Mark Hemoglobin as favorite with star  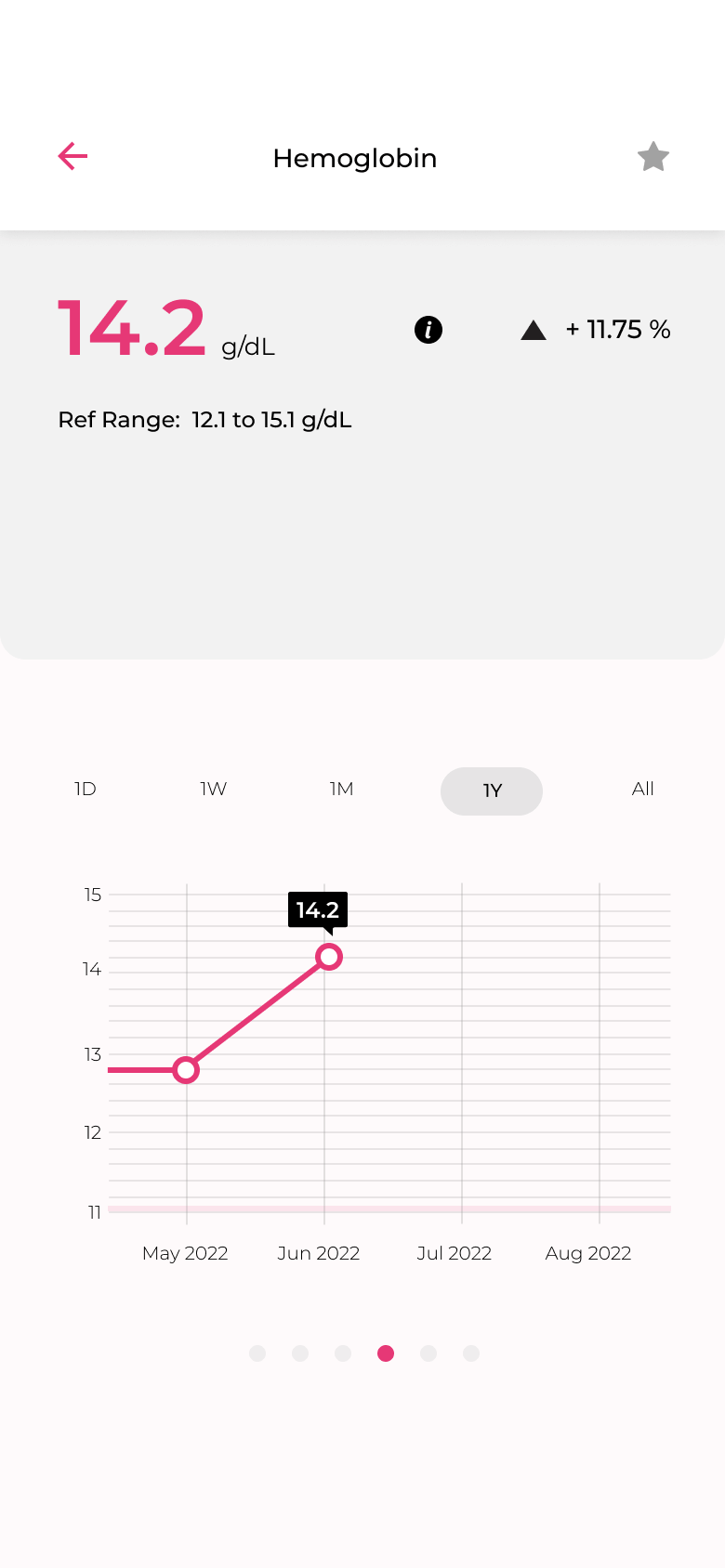tap(653, 157)
